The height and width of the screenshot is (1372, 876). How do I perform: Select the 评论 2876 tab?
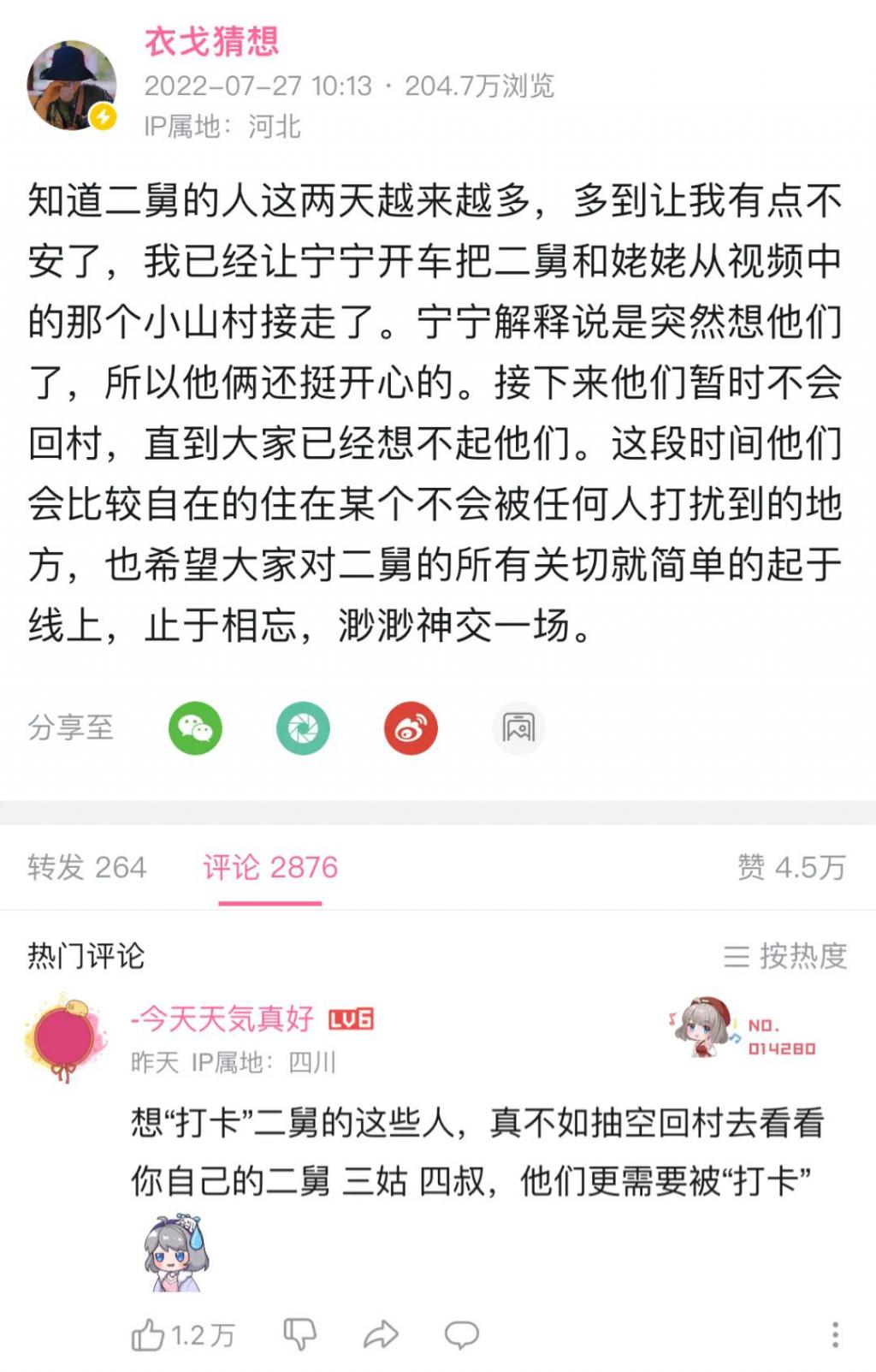(x=270, y=867)
